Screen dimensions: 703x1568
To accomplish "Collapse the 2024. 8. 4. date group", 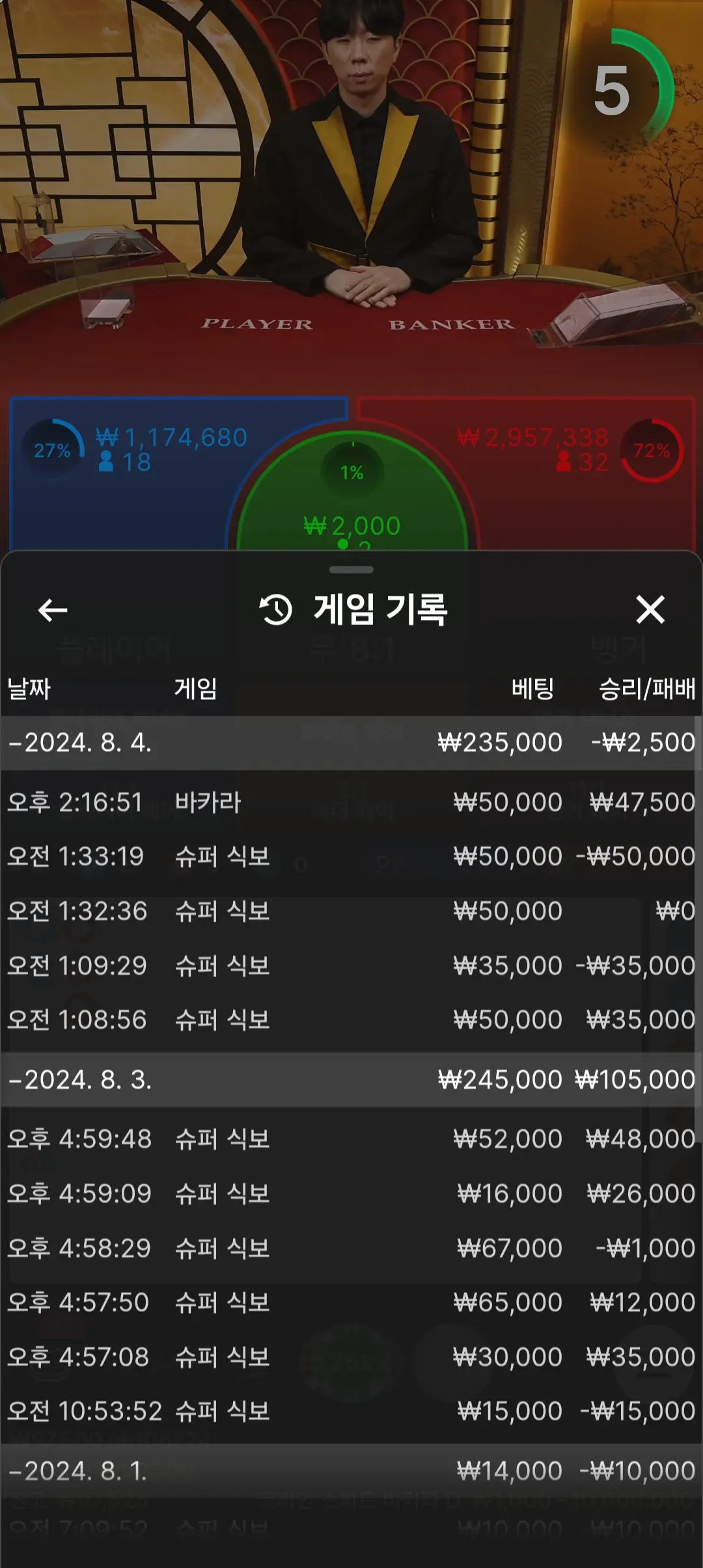I will pyautogui.click(x=351, y=742).
